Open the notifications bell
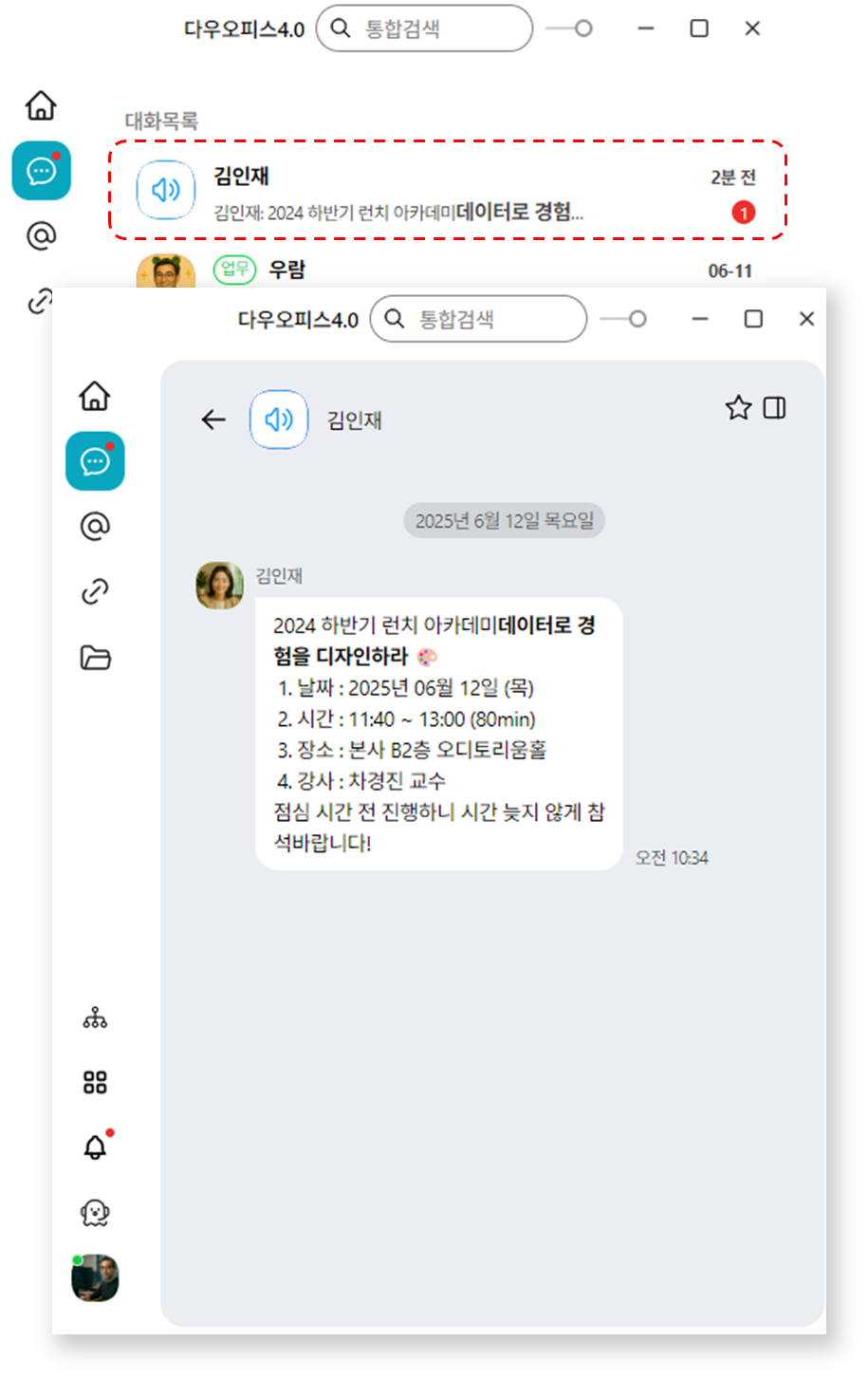This screenshot has height=1379, width=868. click(x=95, y=1147)
